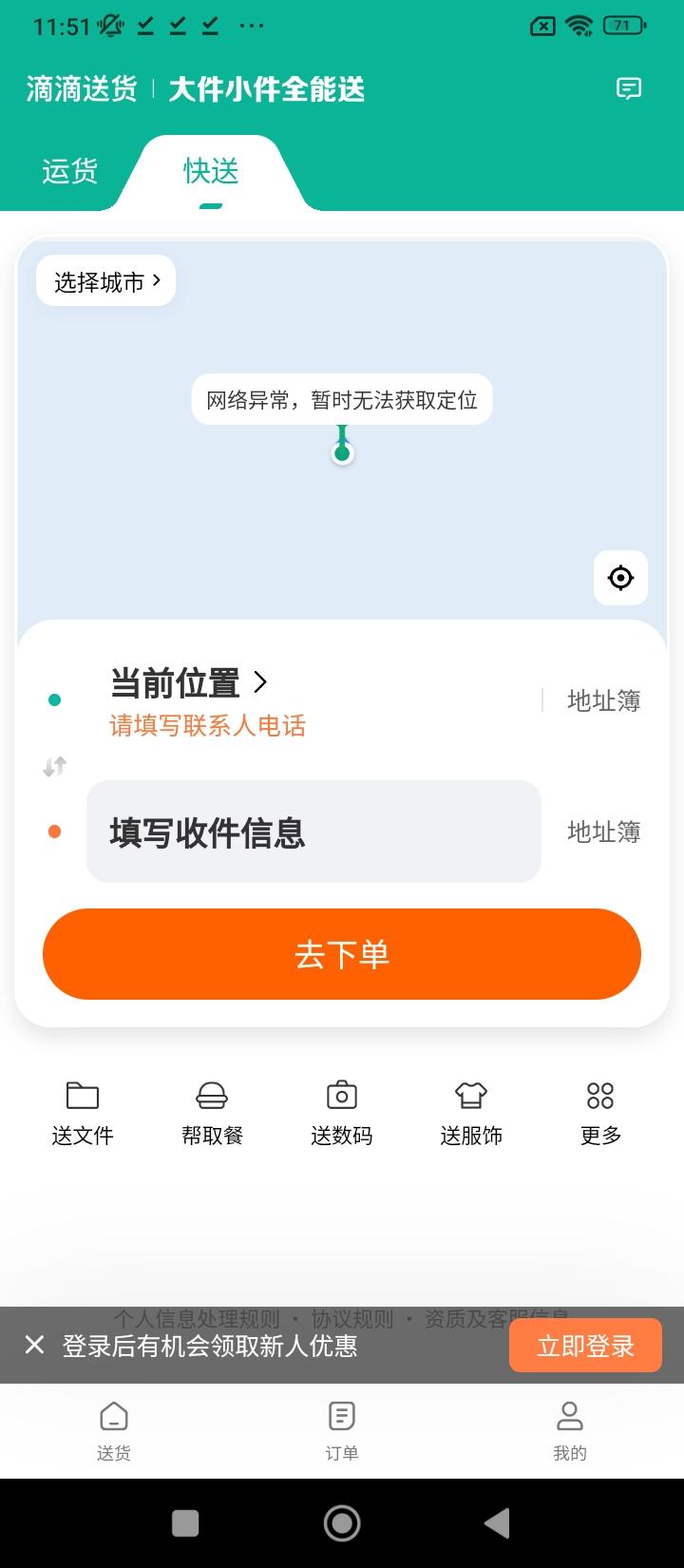Tap the 帮取餐 food pickup icon
684x1568 pixels.
pyautogui.click(x=212, y=1112)
